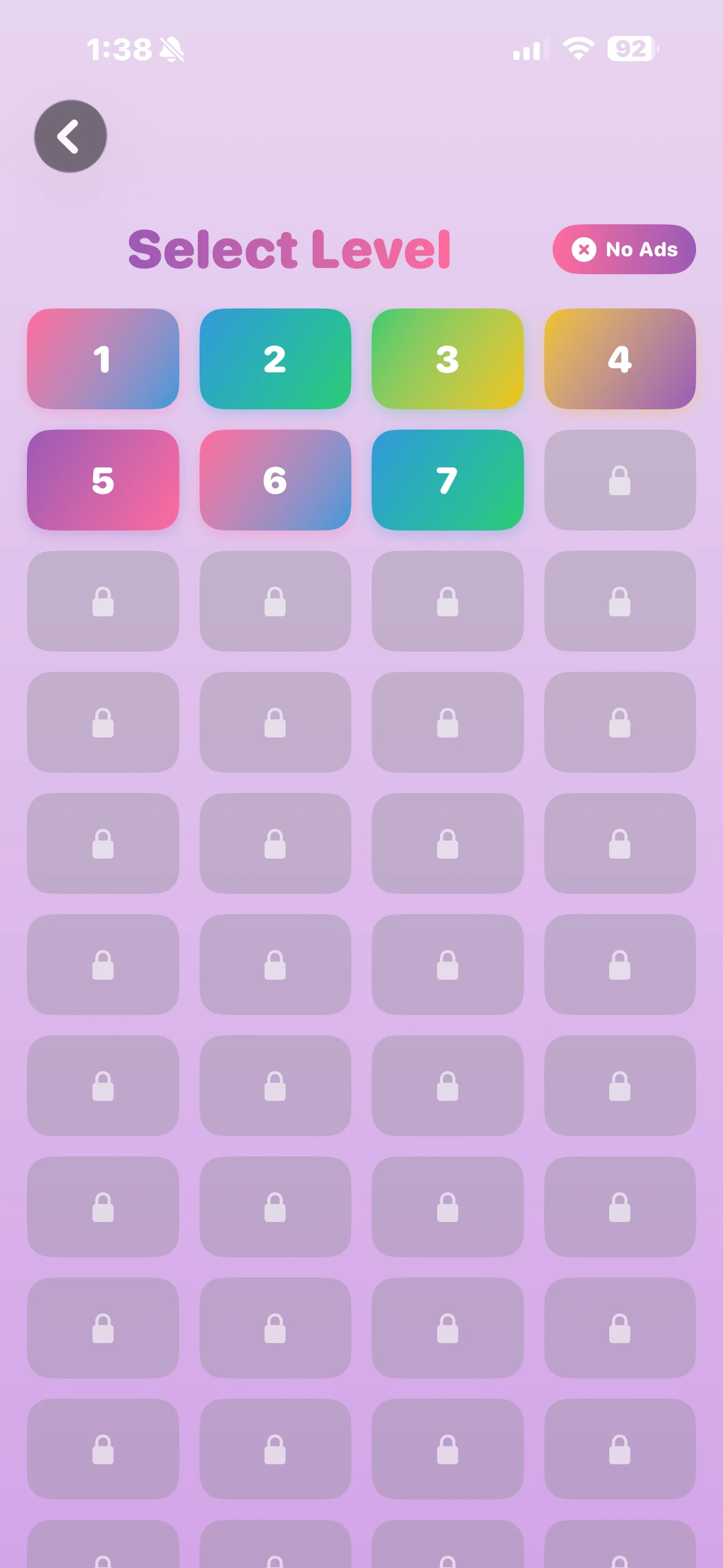Dismiss ads via the No Ads button

(623, 249)
